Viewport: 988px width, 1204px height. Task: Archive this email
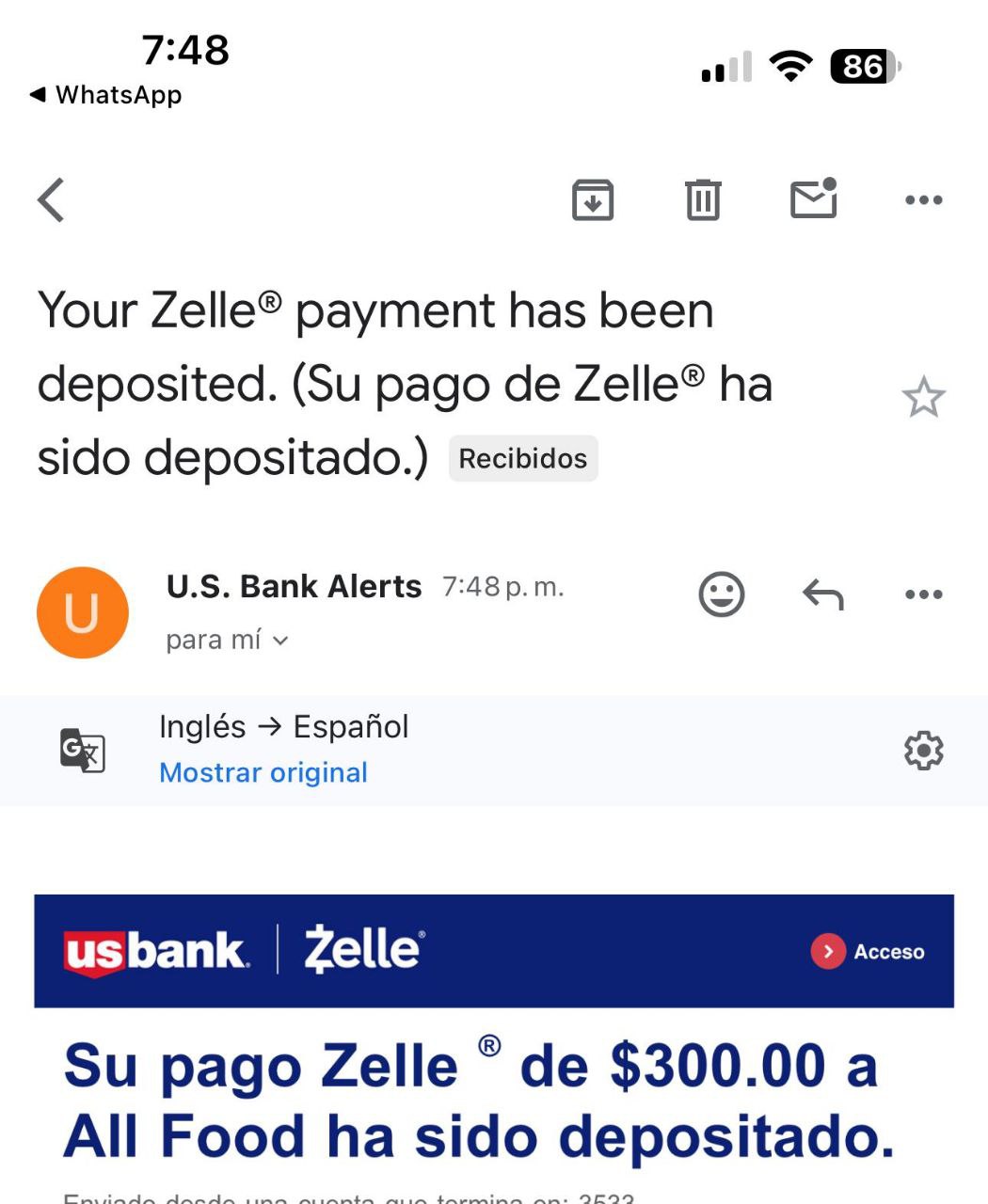pos(593,199)
